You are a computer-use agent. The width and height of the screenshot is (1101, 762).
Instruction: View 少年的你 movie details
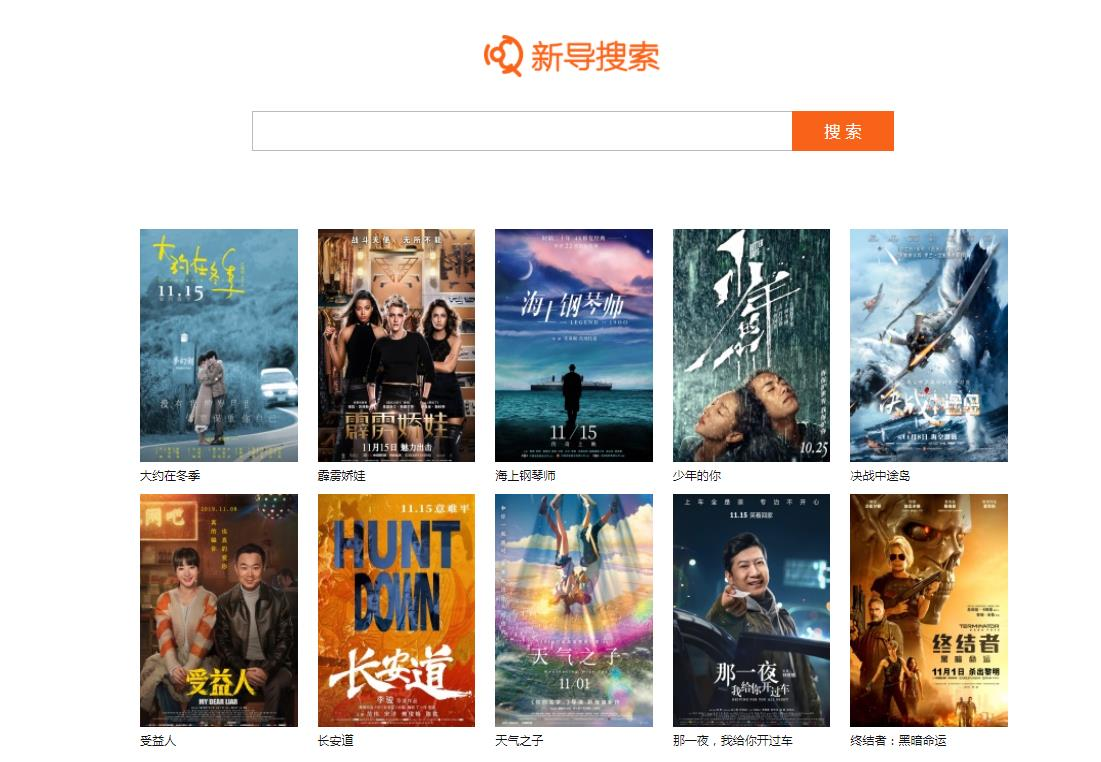point(751,345)
